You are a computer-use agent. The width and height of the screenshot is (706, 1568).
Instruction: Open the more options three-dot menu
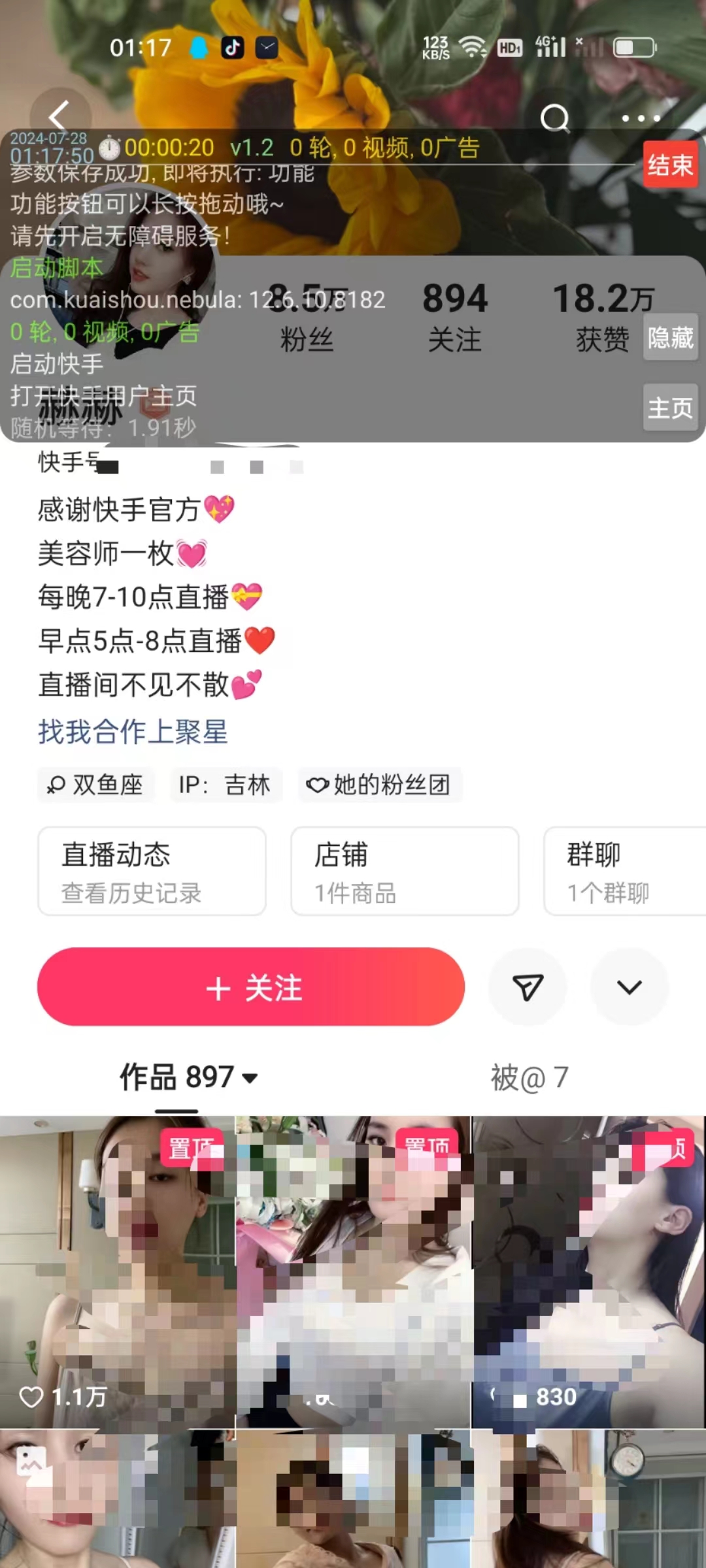coord(639,118)
